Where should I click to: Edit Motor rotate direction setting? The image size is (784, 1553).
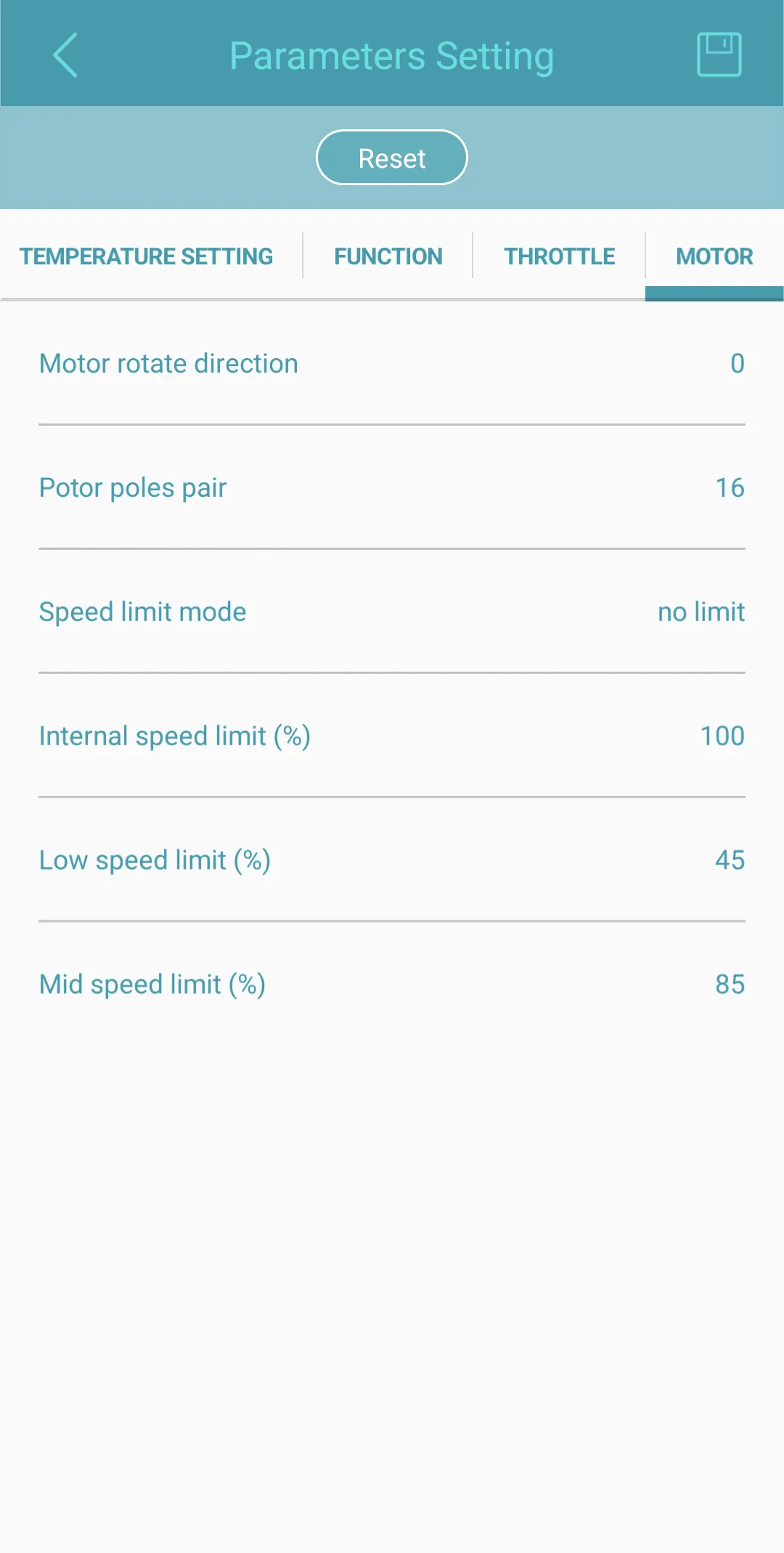[392, 363]
